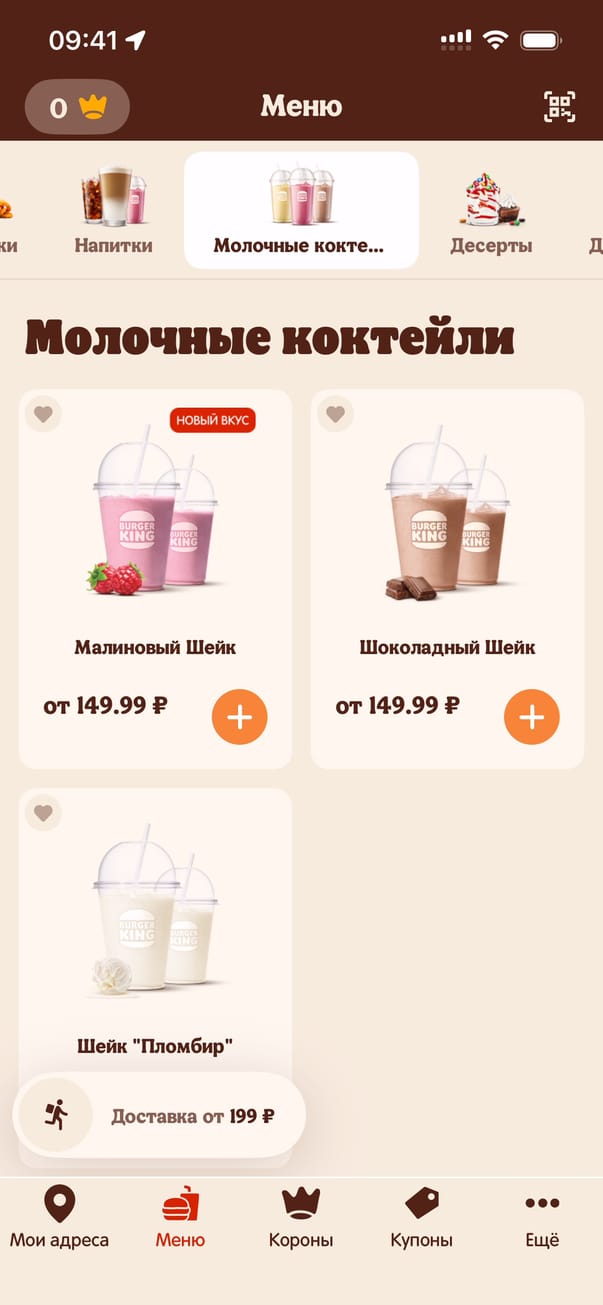The image size is (603, 1305).
Task: Go to Мои адреса tab
Action: [x=59, y=1218]
